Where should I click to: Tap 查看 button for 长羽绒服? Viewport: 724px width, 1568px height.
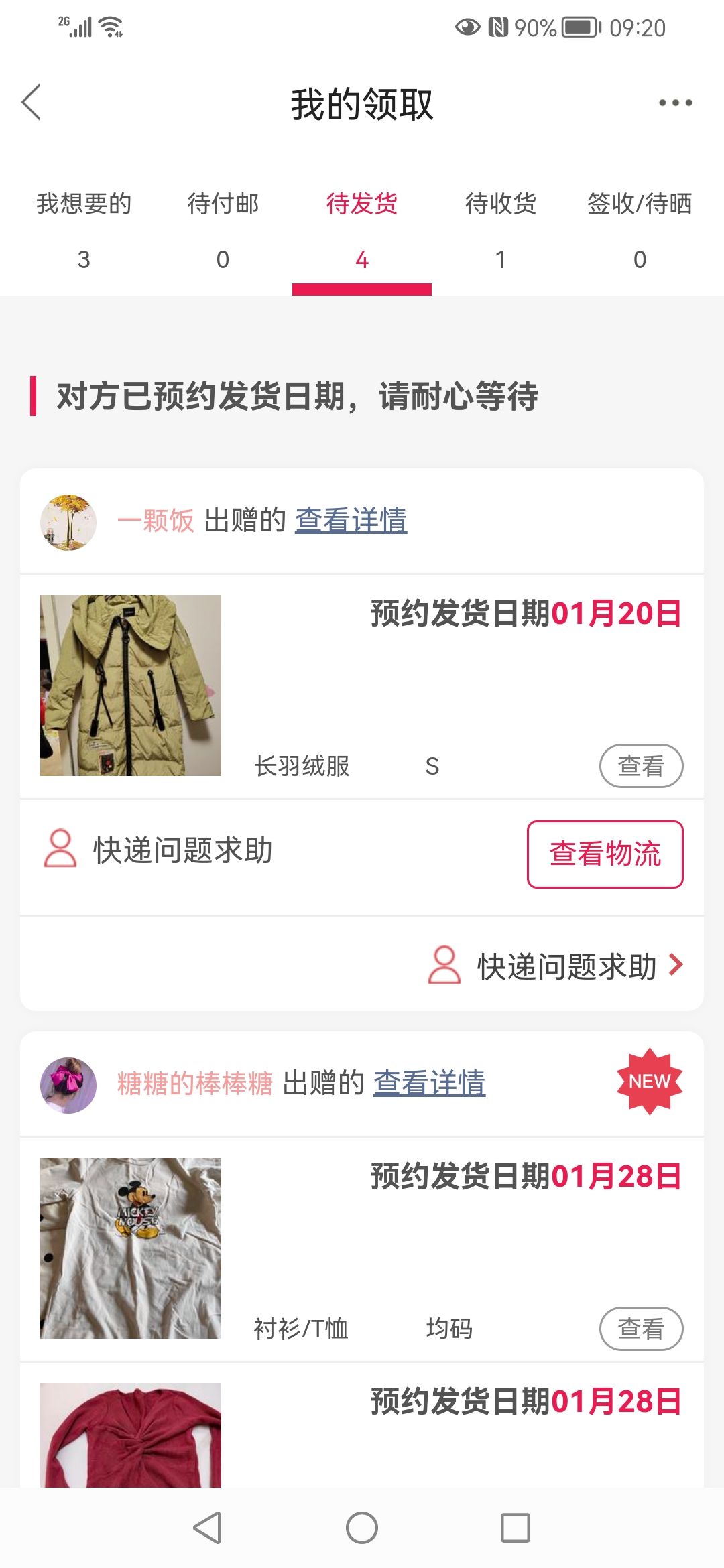(x=641, y=765)
